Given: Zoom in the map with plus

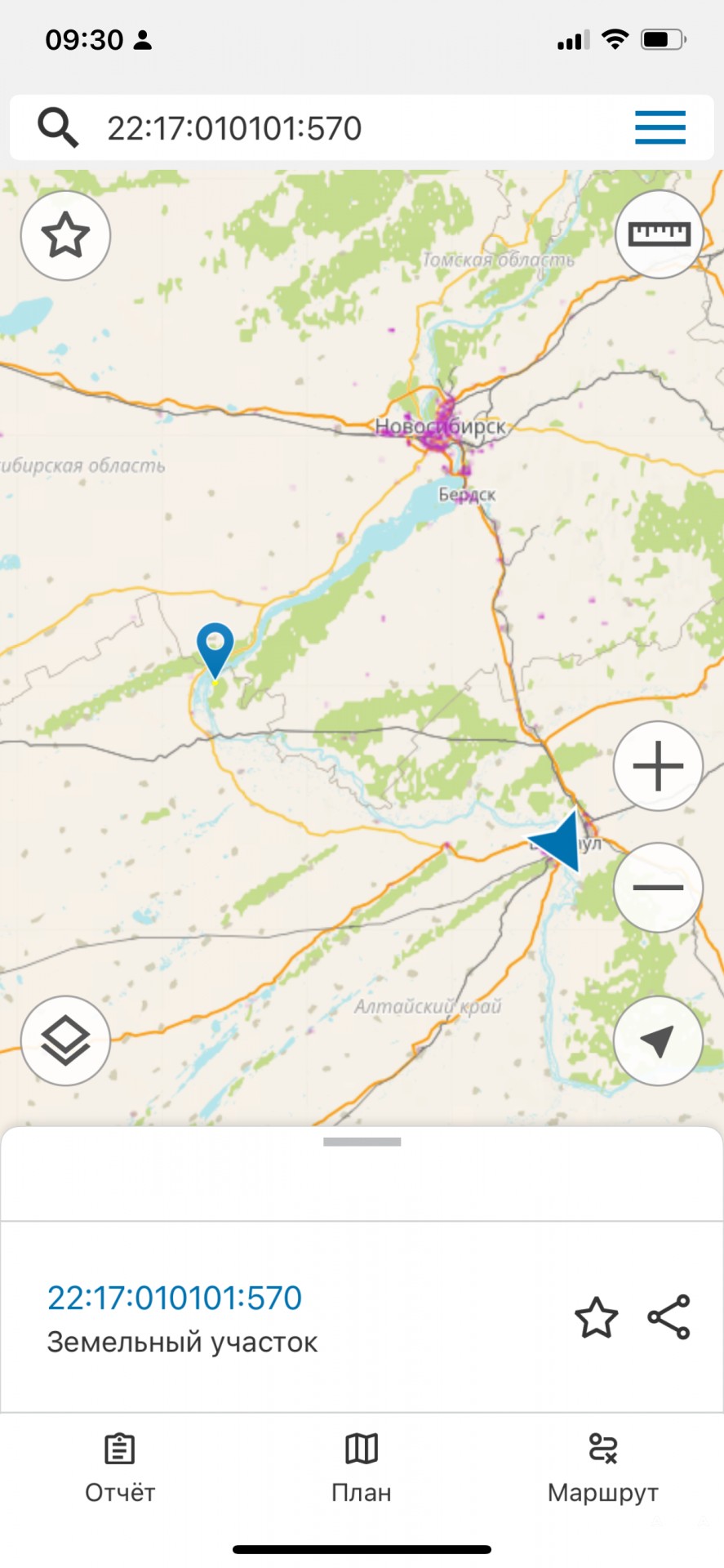Looking at the screenshot, I should tap(658, 766).
